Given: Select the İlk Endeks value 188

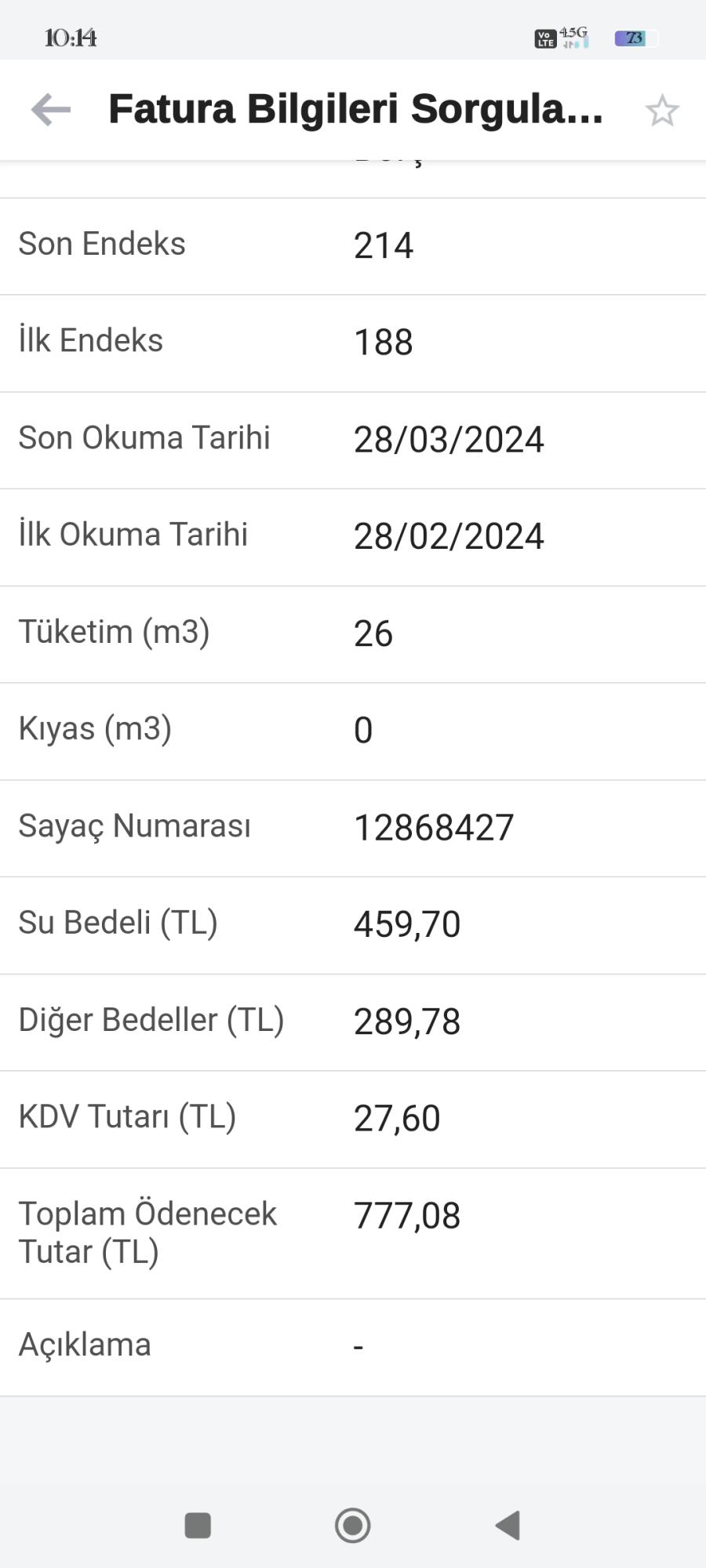Looking at the screenshot, I should (x=384, y=342).
